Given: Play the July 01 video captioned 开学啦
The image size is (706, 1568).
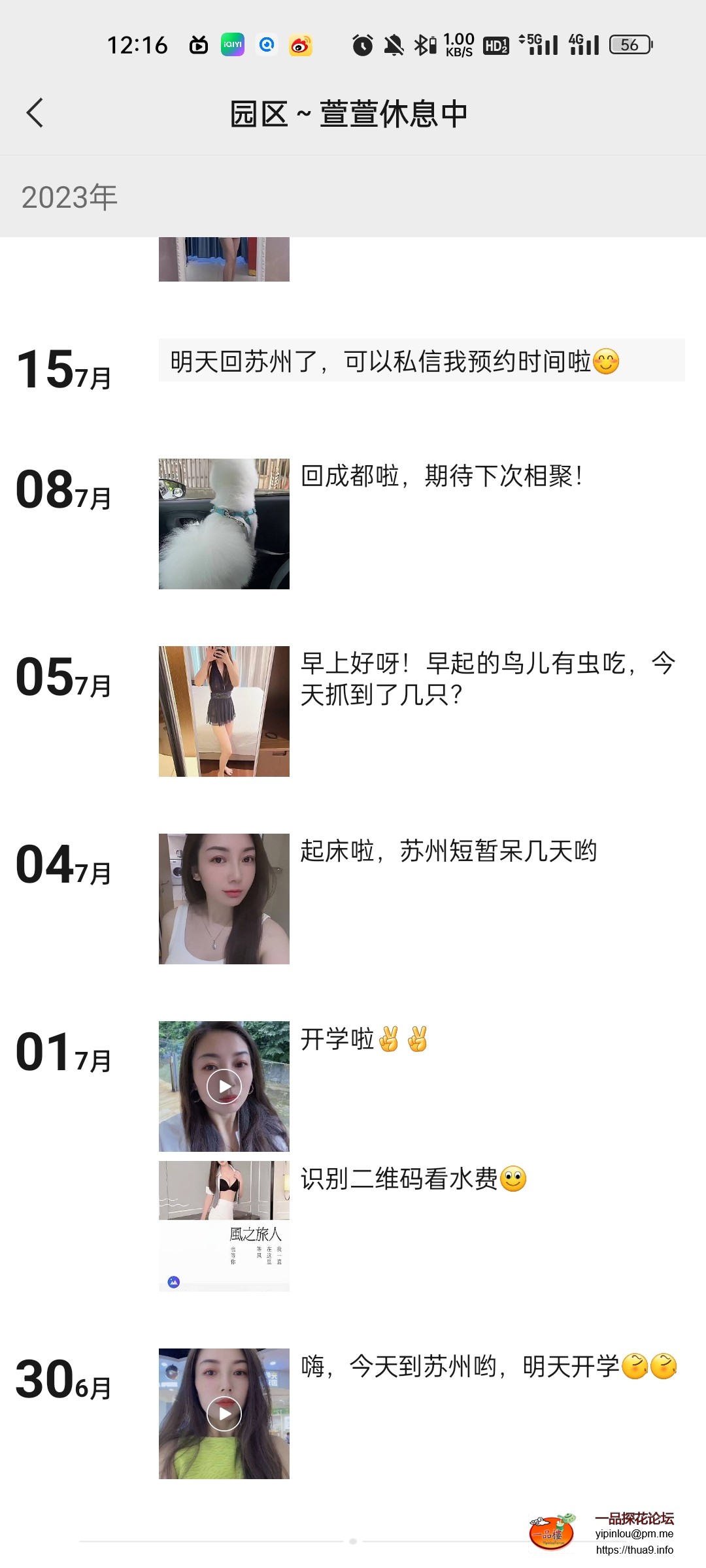Looking at the screenshot, I should [x=224, y=1086].
